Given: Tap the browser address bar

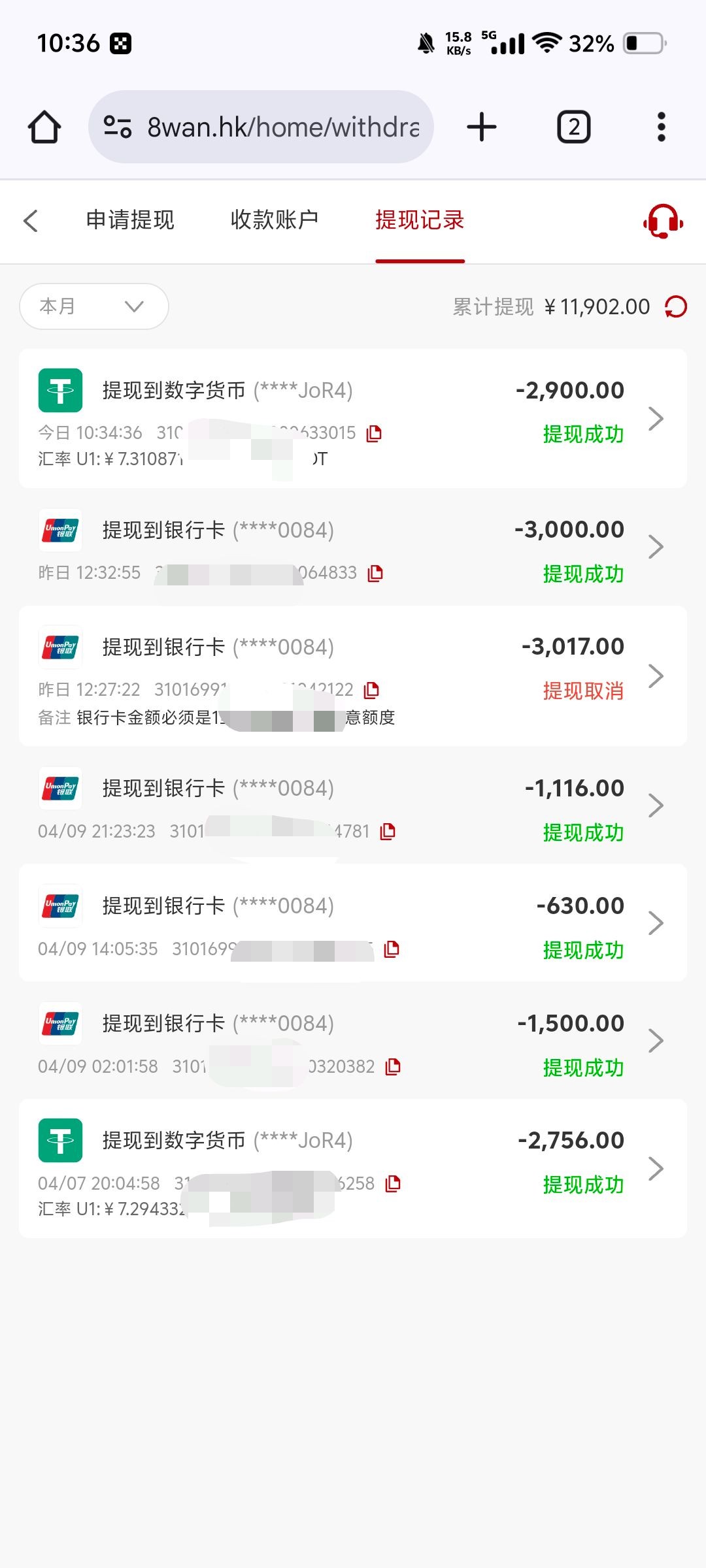Looking at the screenshot, I should 261,127.
